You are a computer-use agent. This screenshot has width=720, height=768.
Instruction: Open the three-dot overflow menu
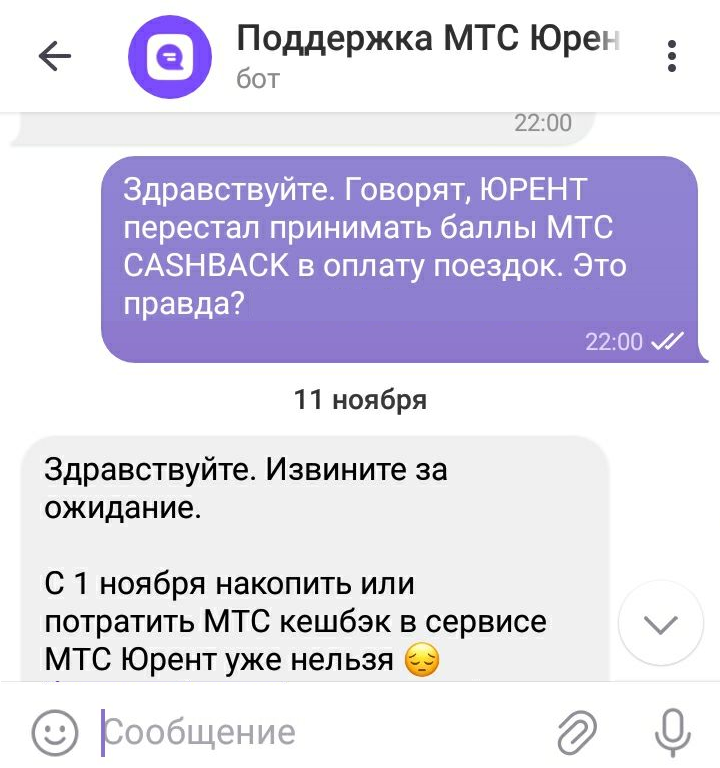point(672,56)
